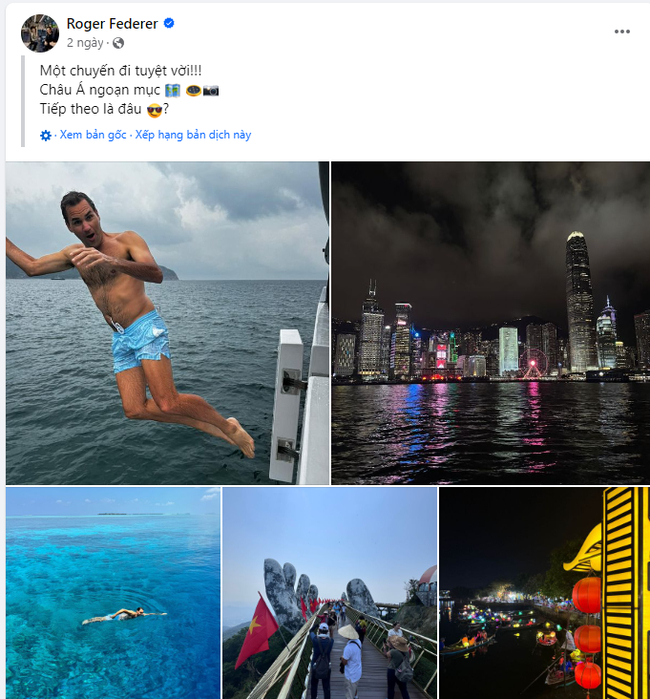The image size is (650, 699).
Task: Open the night city skyline photo
Action: click(490, 322)
